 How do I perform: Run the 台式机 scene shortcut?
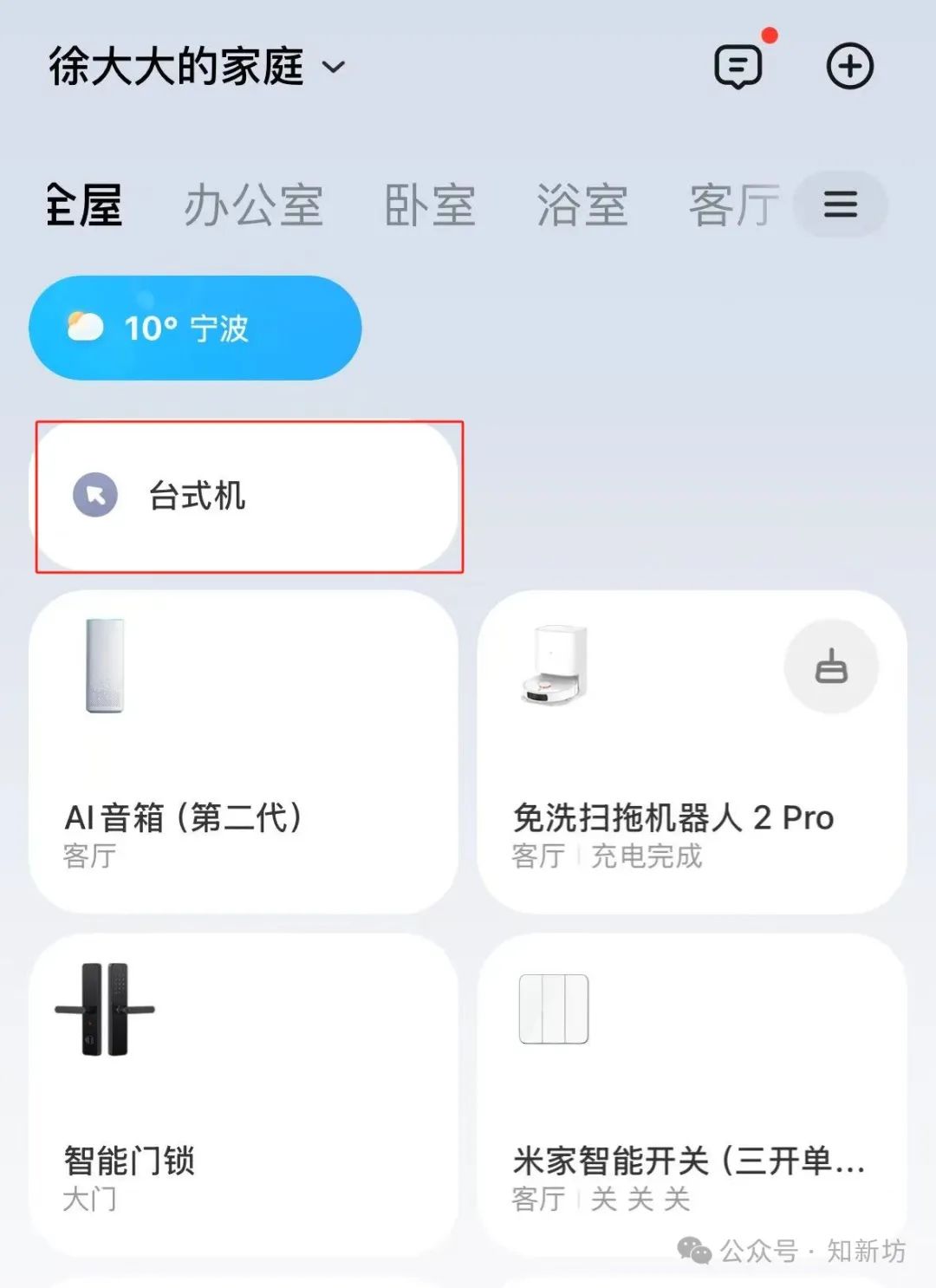tap(247, 497)
